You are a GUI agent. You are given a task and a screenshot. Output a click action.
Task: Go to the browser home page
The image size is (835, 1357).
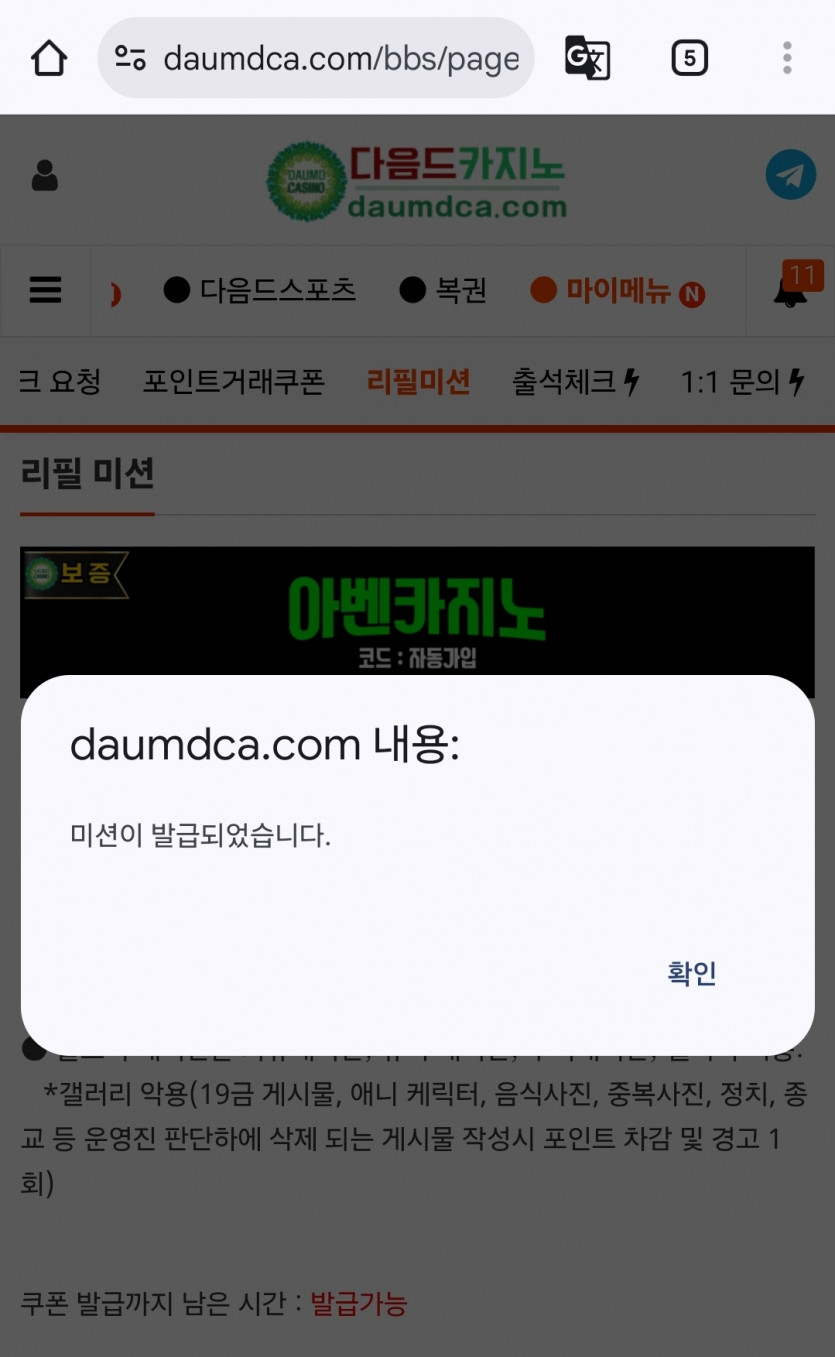tap(49, 58)
